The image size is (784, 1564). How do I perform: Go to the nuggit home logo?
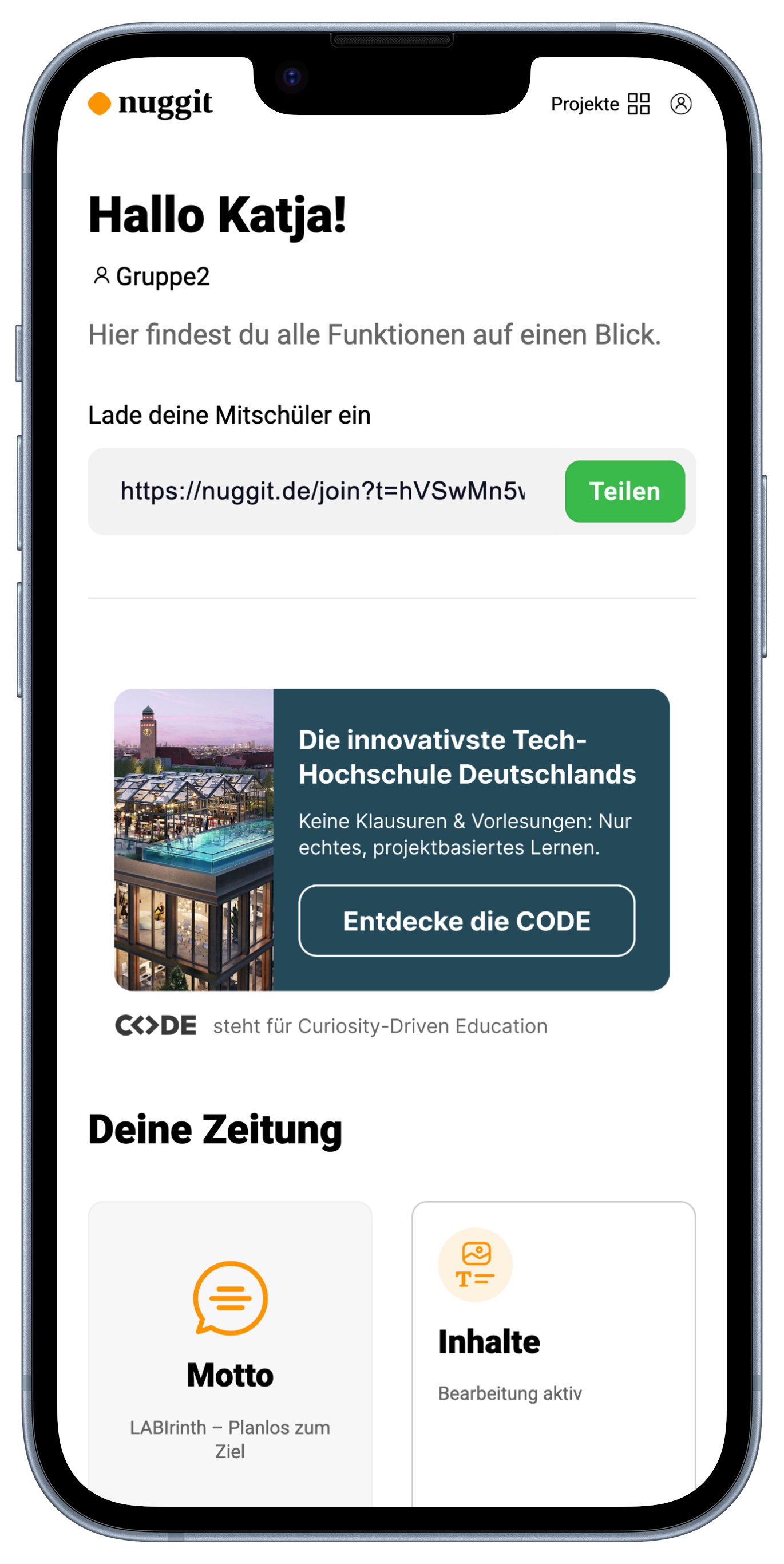[x=151, y=103]
